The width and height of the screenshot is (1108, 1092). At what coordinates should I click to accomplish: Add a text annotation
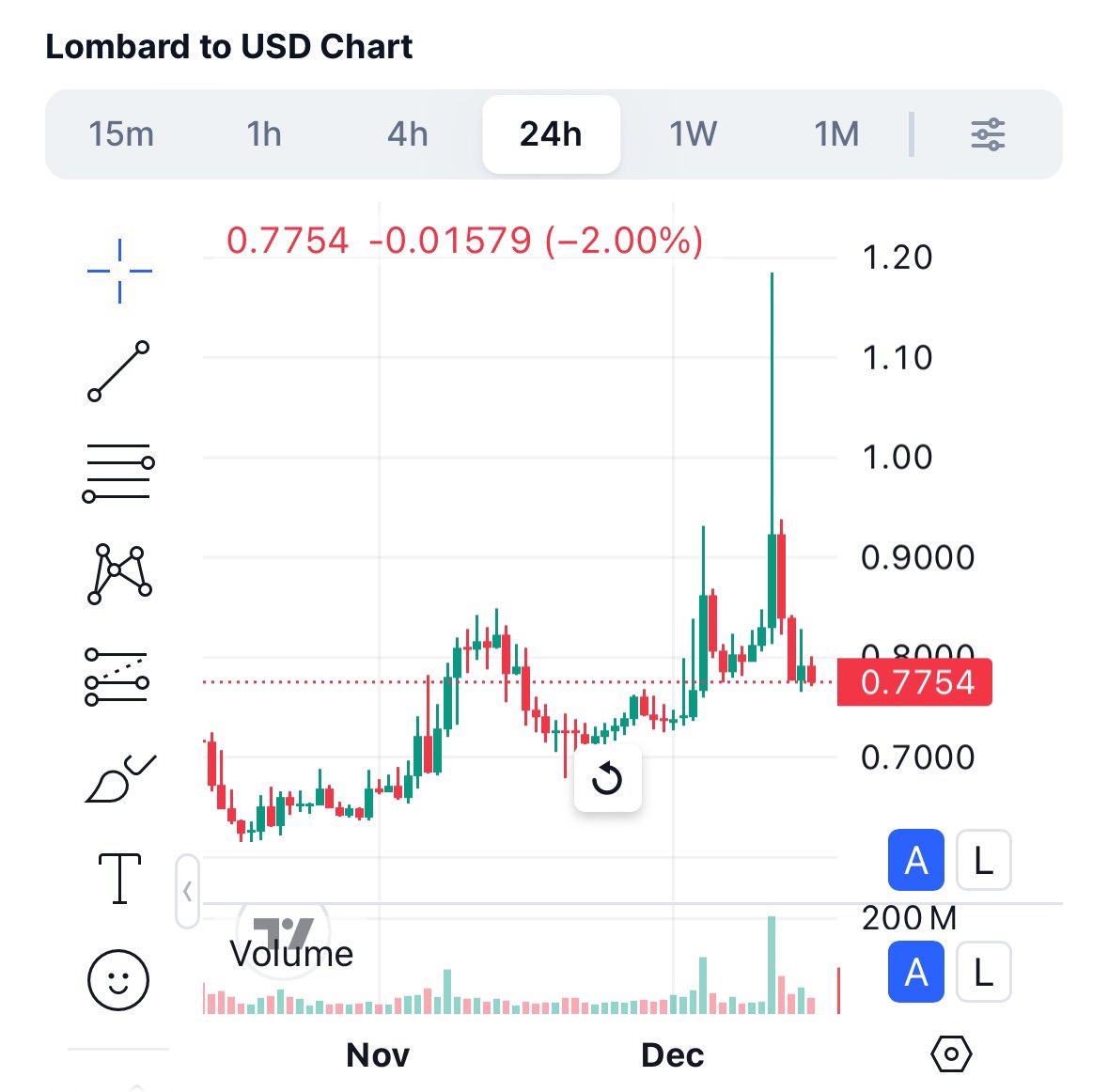(x=119, y=879)
